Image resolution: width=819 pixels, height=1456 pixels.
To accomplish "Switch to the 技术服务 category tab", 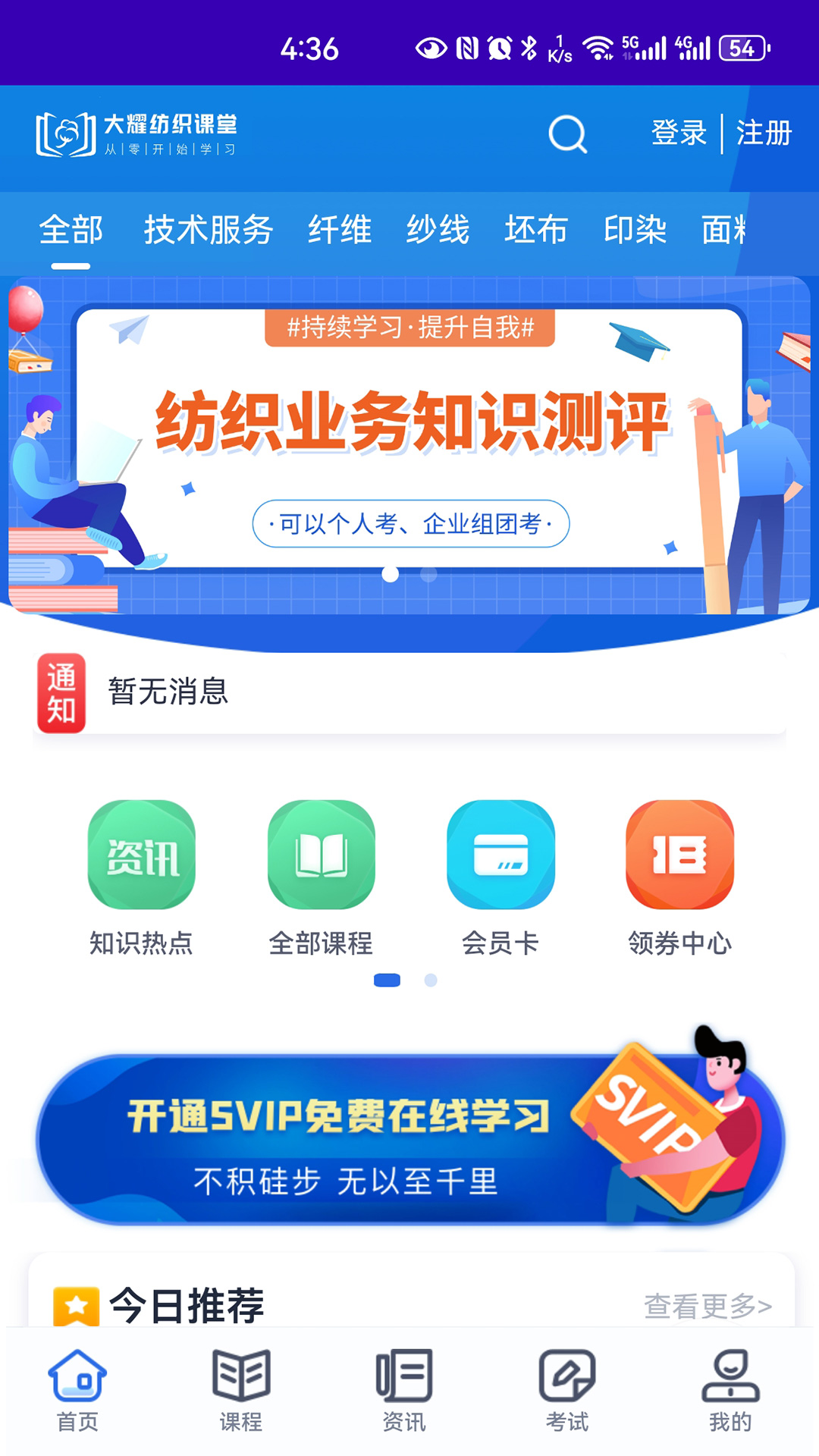I will [x=208, y=229].
